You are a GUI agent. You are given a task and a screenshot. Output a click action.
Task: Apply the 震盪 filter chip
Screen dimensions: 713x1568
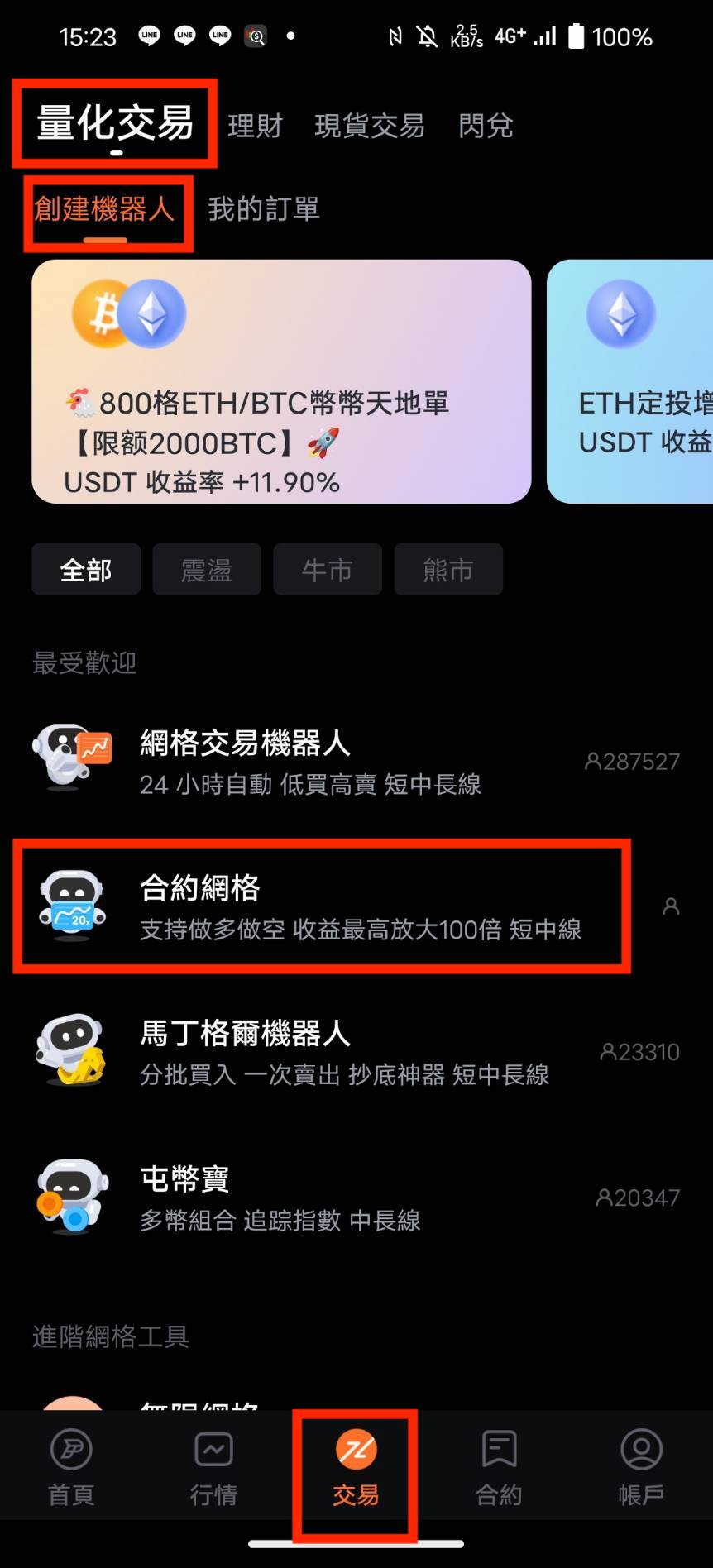coord(207,570)
